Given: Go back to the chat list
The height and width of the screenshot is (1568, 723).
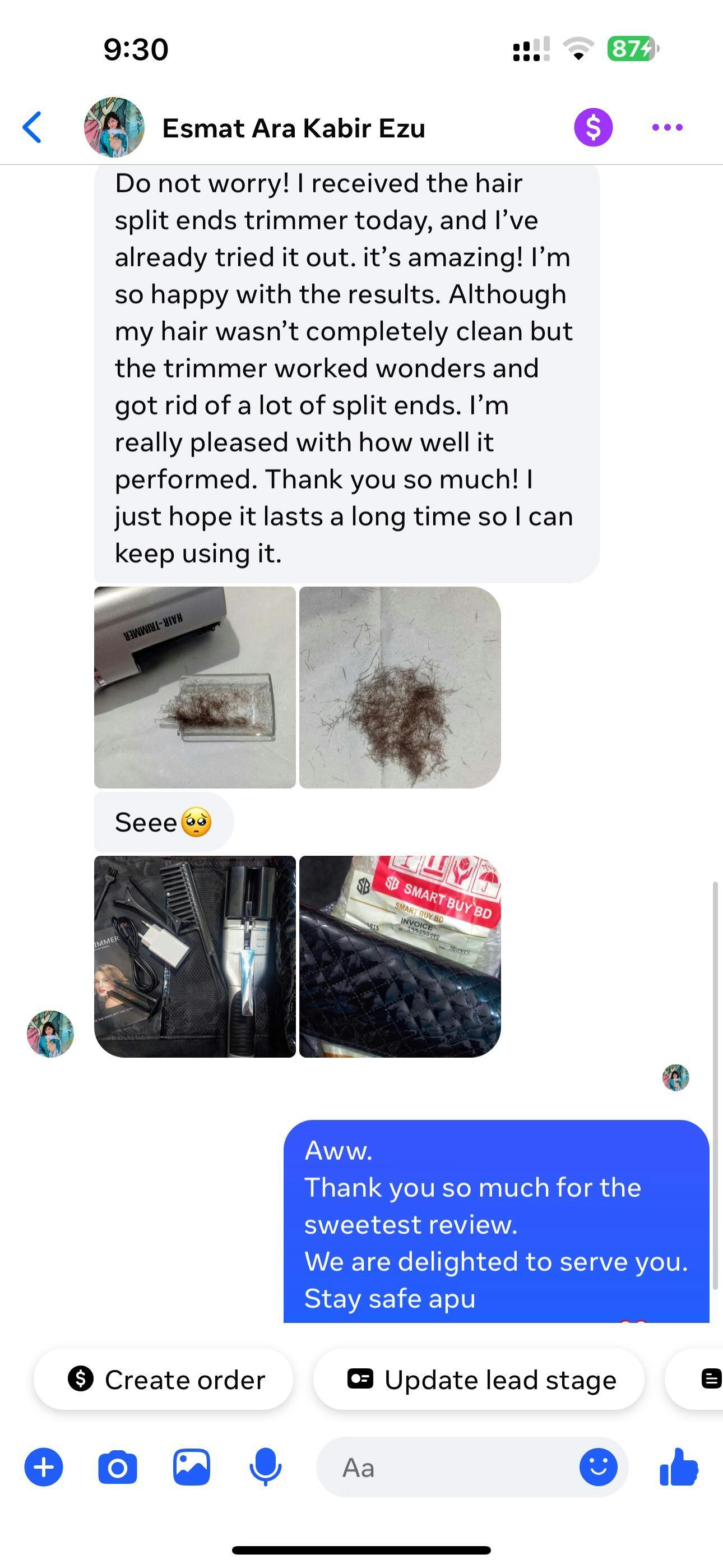Looking at the screenshot, I should point(31,127).
